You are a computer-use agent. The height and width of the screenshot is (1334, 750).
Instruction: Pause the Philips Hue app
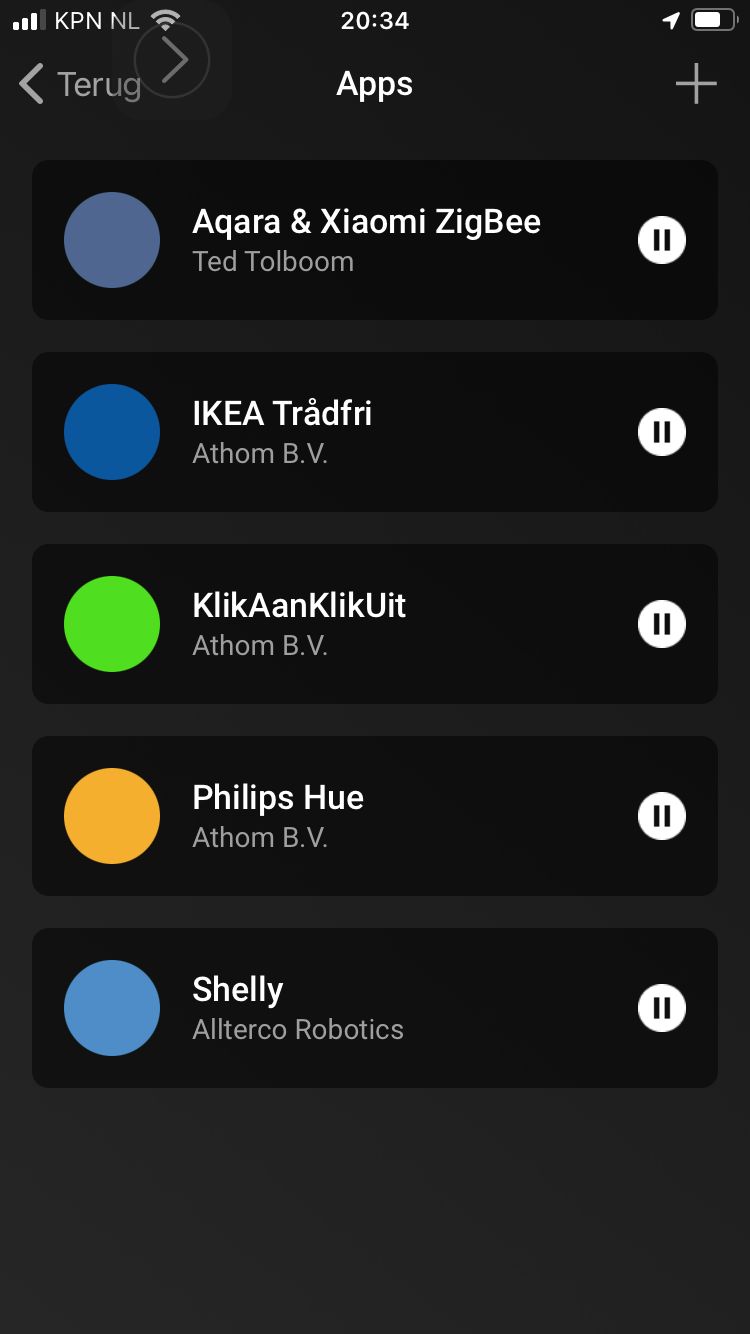(662, 816)
